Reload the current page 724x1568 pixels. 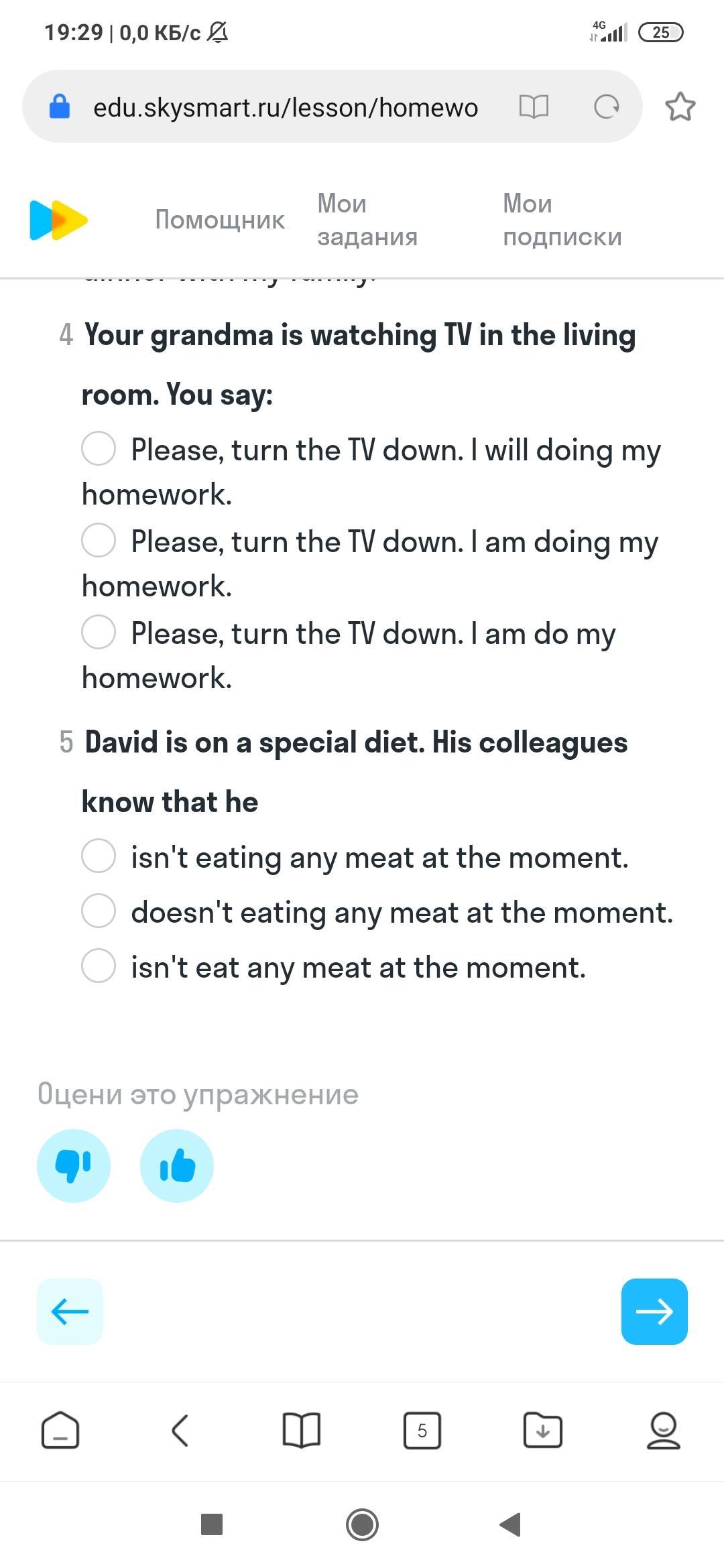click(607, 107)
